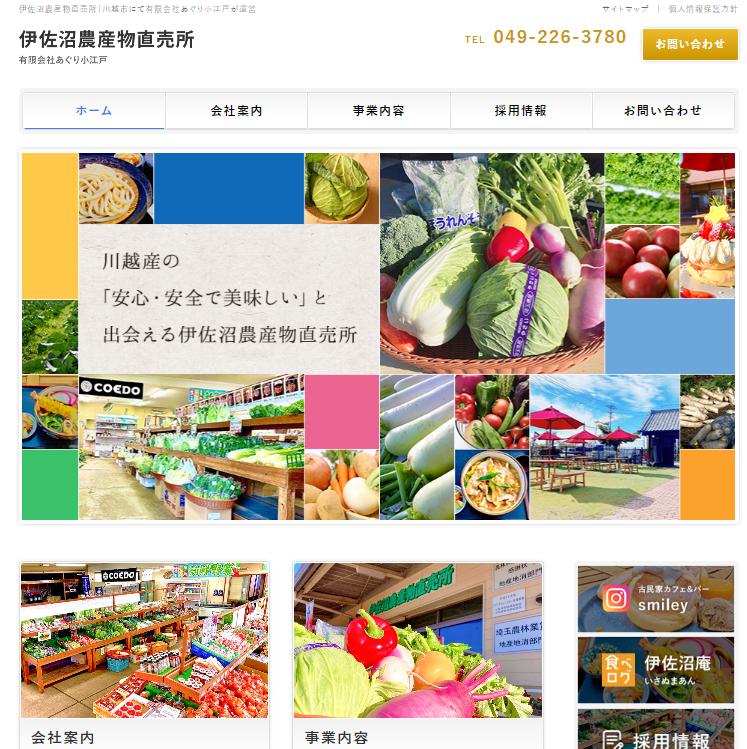
Task: Open the サイトマップ link
Action: coord(624,8)
